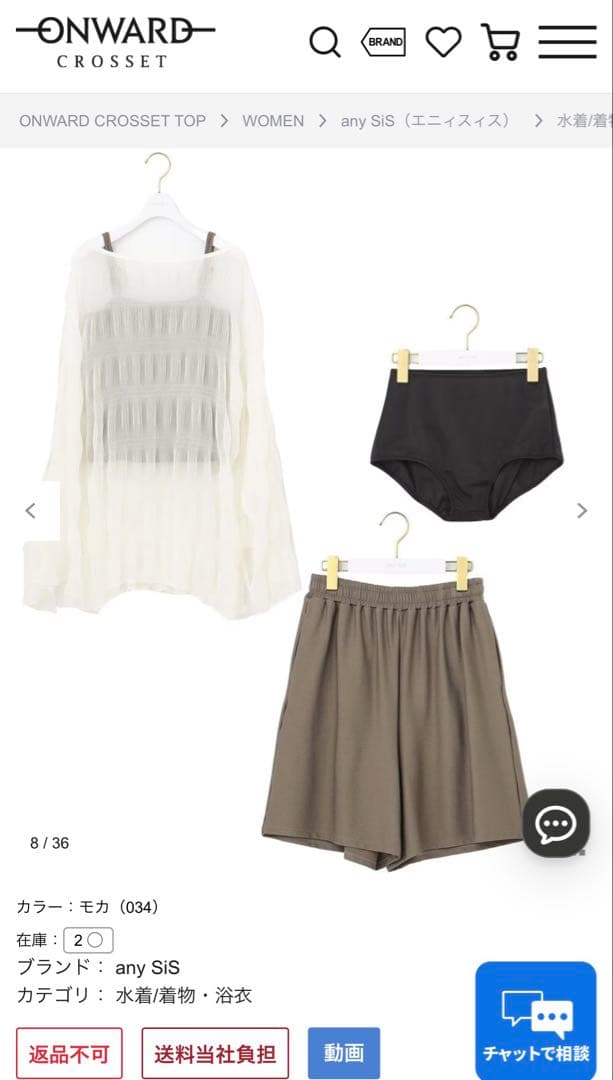Tap the 送料当社負担 button
Screen dimensions: 613x1080
214,1053
